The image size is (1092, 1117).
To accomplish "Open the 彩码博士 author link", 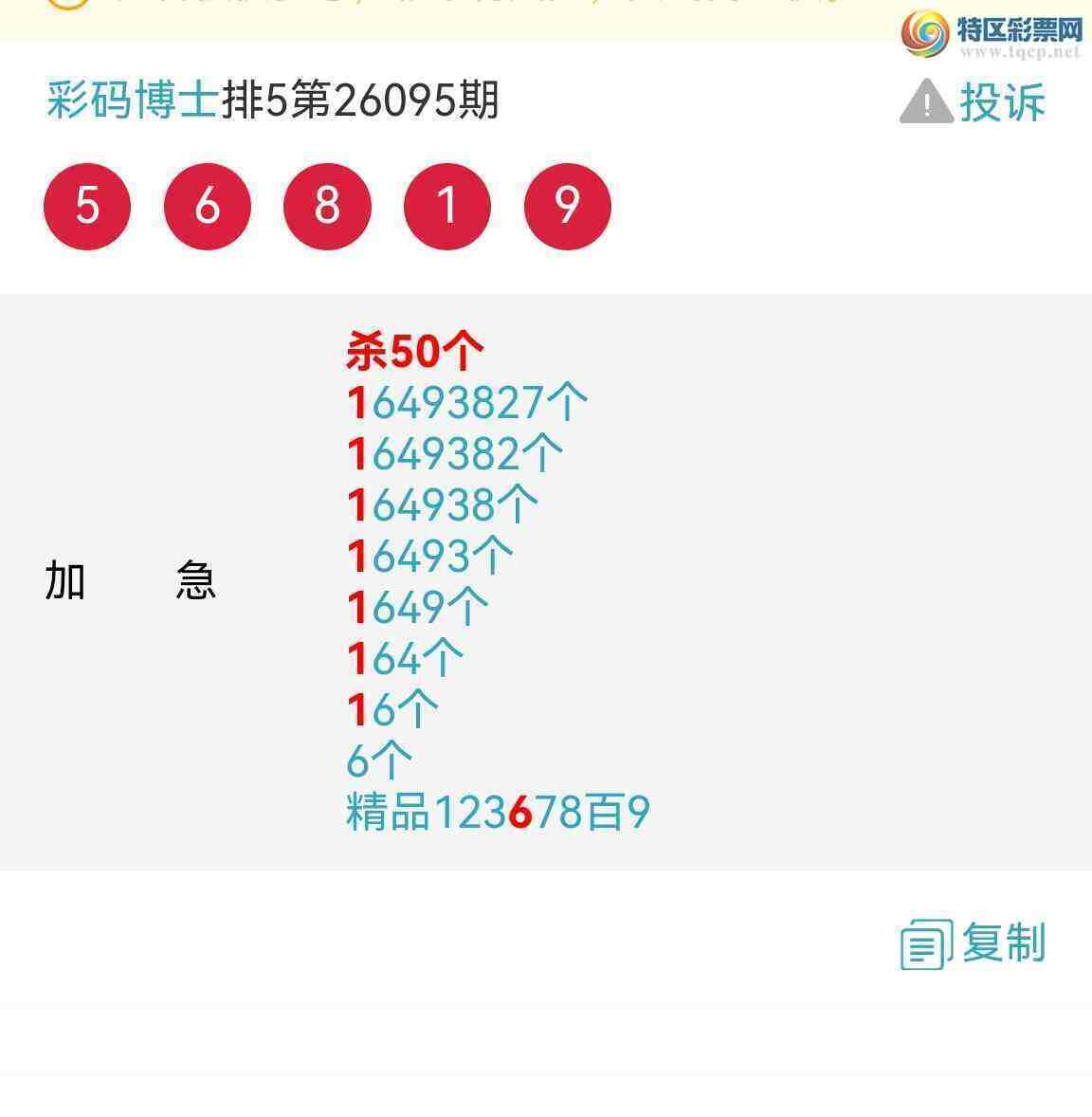I will tap(132, 101).
